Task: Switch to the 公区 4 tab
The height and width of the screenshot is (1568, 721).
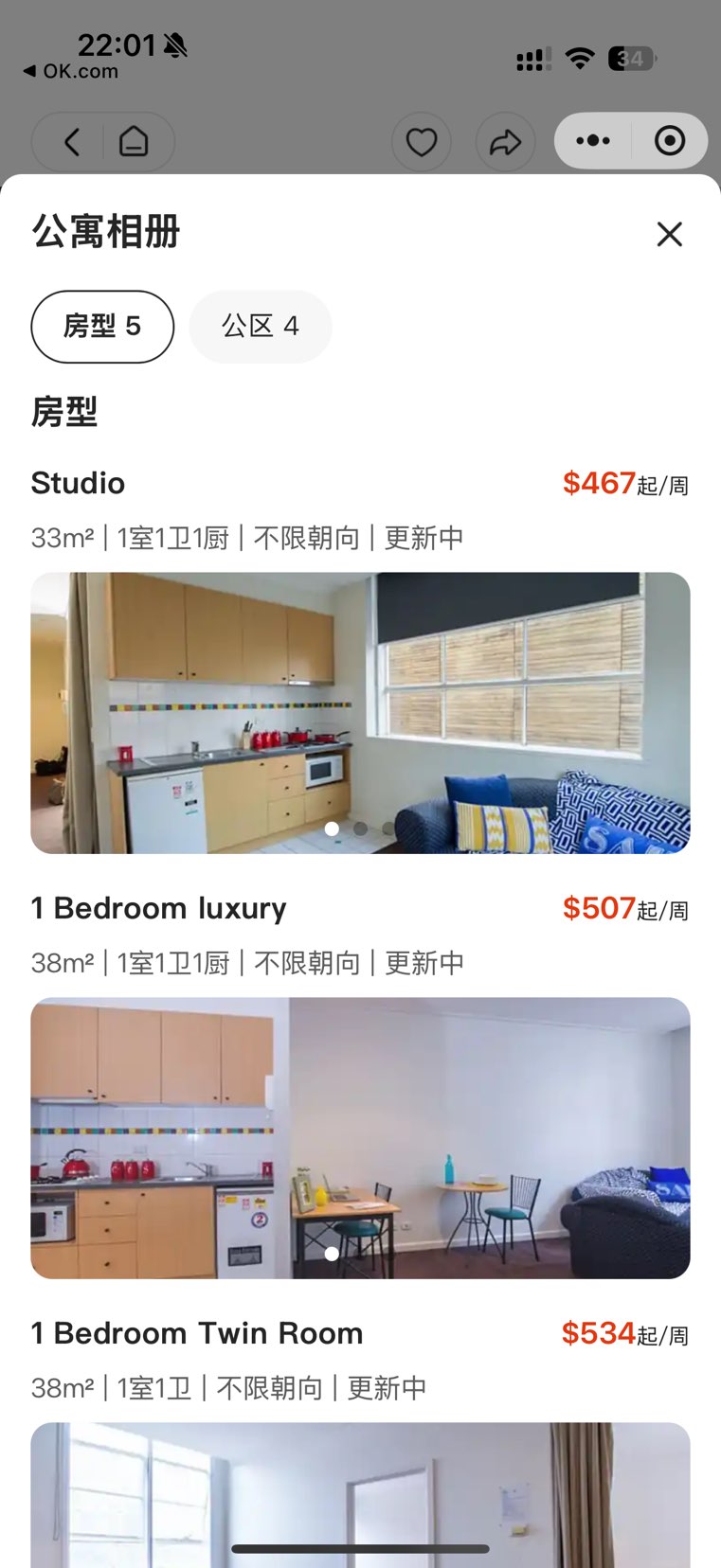Action: pyautogui.click(x=261, y=327)
